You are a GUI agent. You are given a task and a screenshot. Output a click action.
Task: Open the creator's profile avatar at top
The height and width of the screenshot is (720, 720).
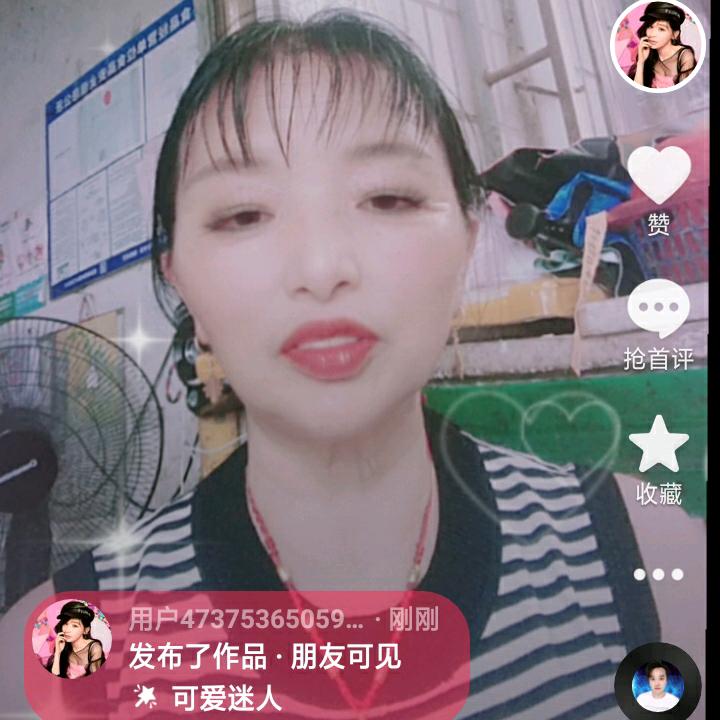pyautogui.click(x=658, y=45)
